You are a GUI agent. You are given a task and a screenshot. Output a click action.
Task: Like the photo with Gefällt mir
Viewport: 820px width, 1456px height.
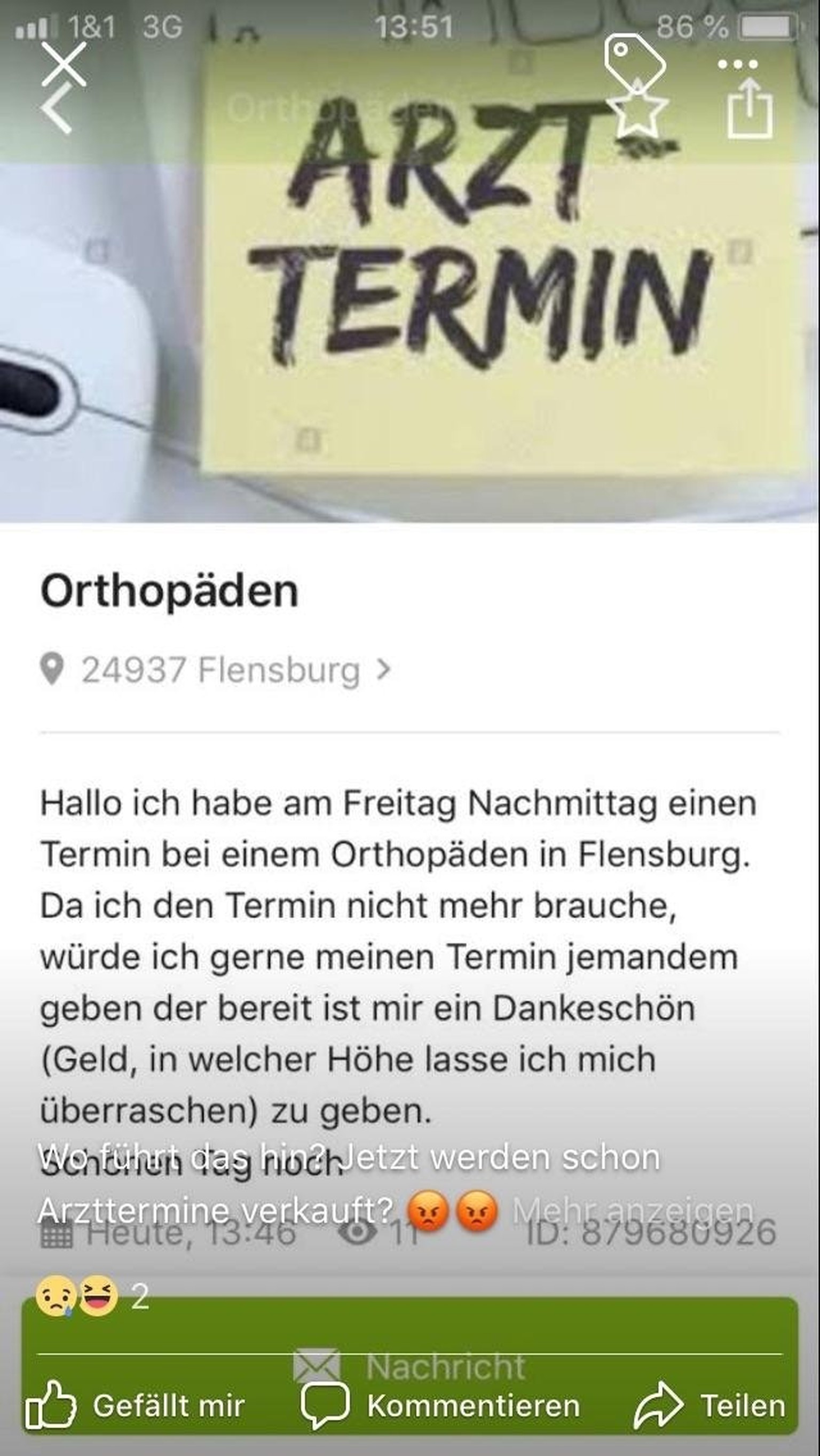tap(136, 1406)
